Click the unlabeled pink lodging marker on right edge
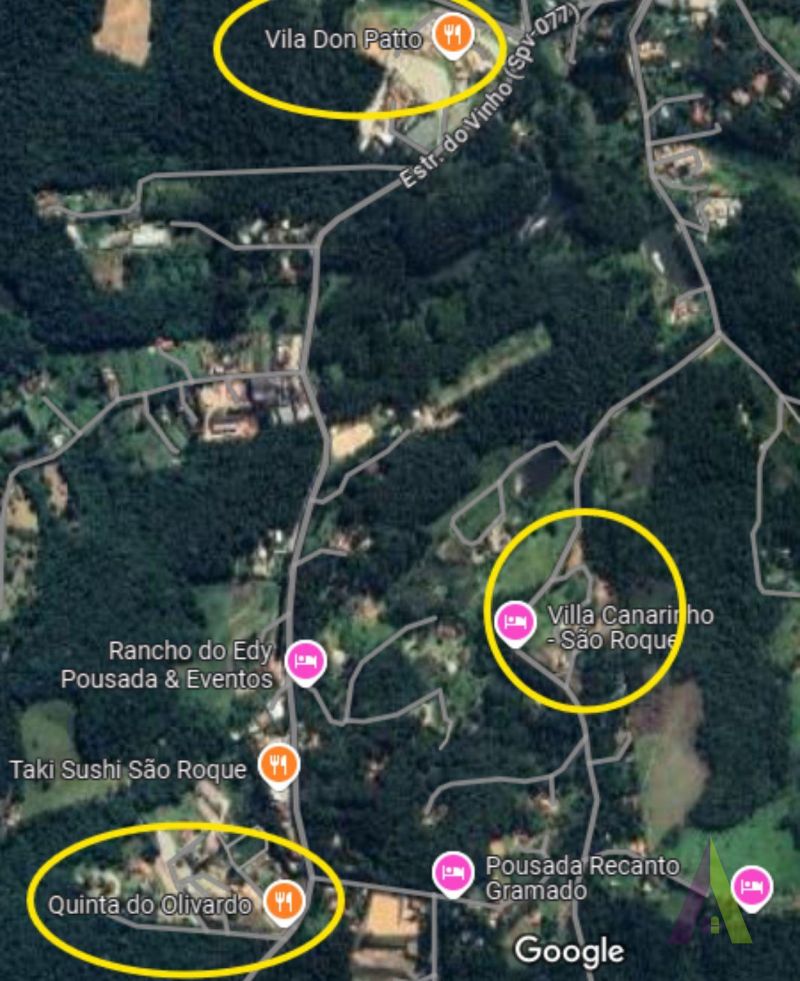Viewport: 800px width, 981px height. point(754,885)
